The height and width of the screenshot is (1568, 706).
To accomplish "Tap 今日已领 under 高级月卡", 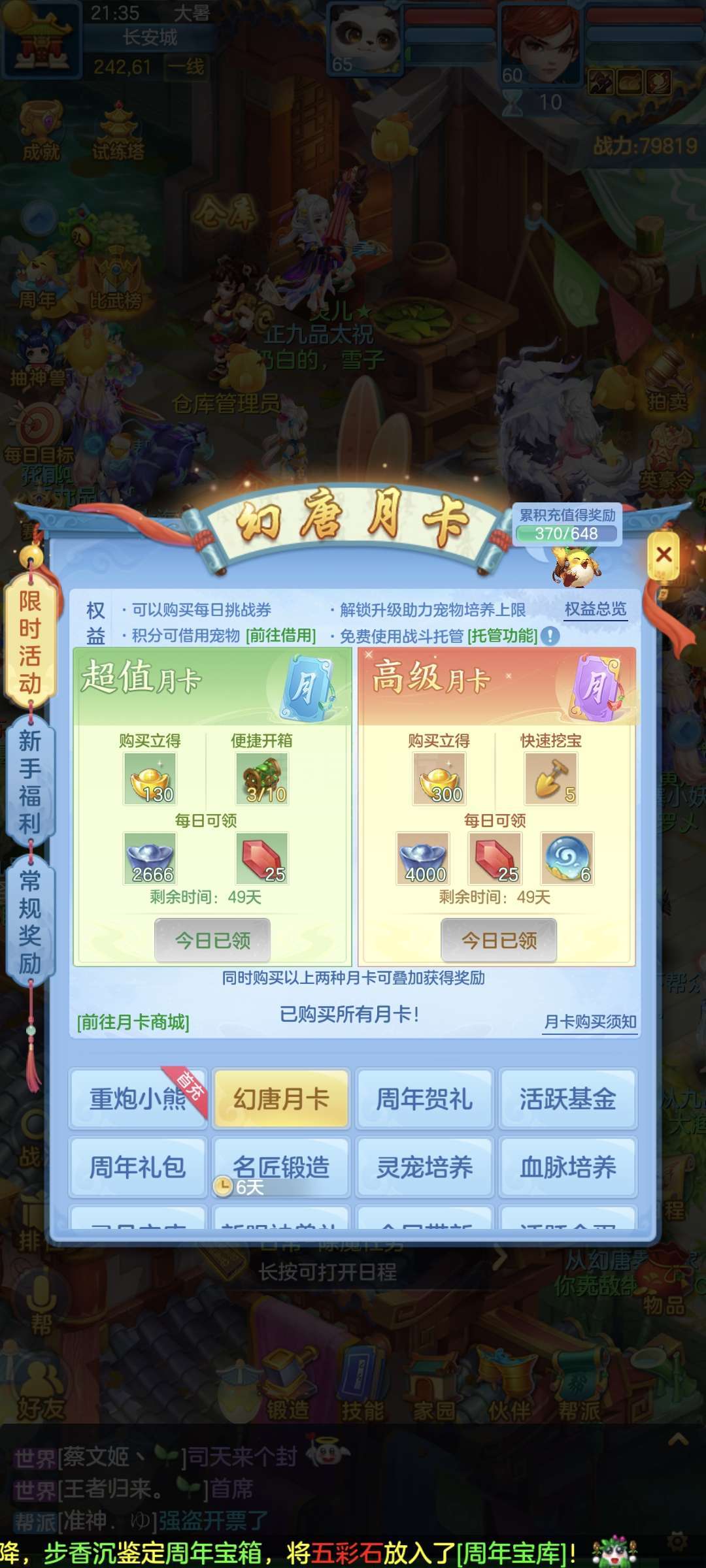I will point(499,940).
